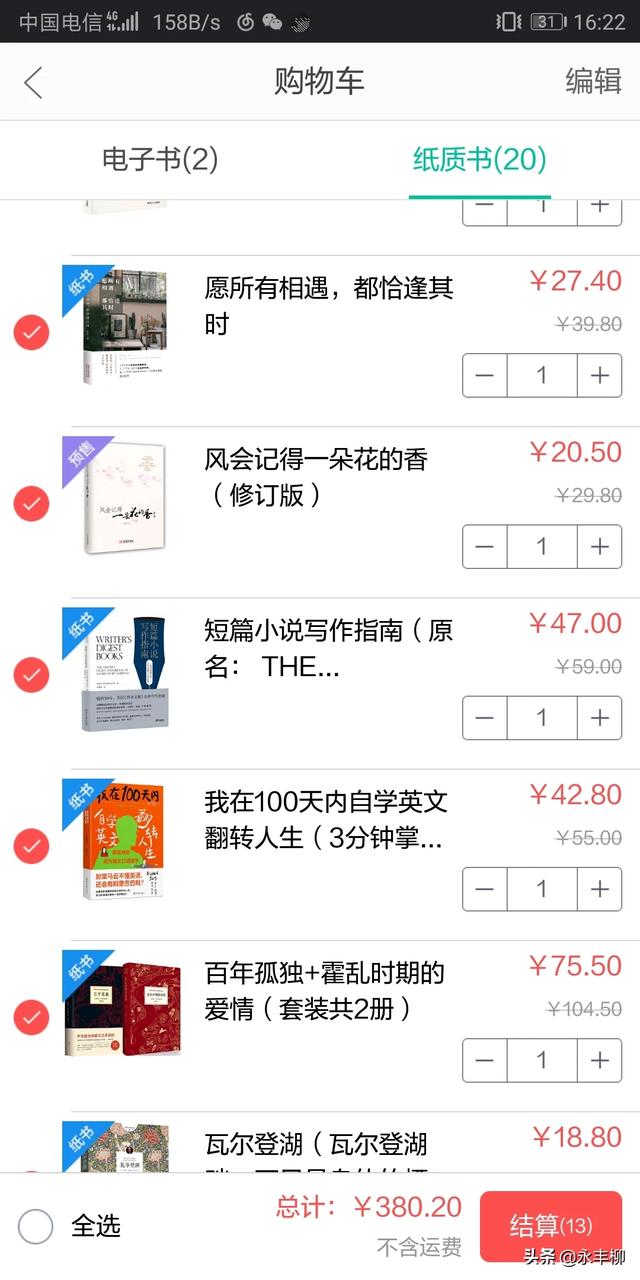Add one more 短篇小说写作指南

coord(599,717)
